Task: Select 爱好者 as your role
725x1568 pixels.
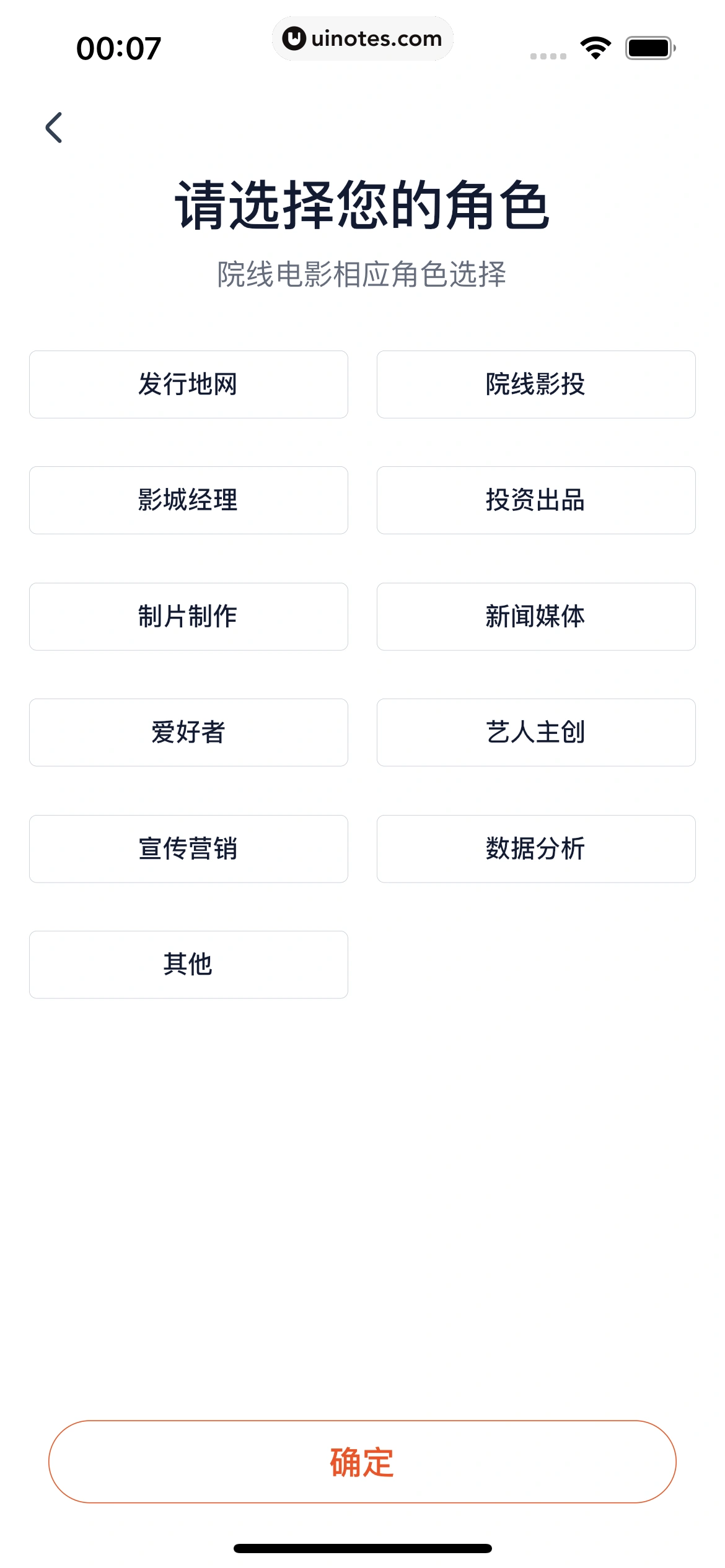Action: click(x=188, y=733)
